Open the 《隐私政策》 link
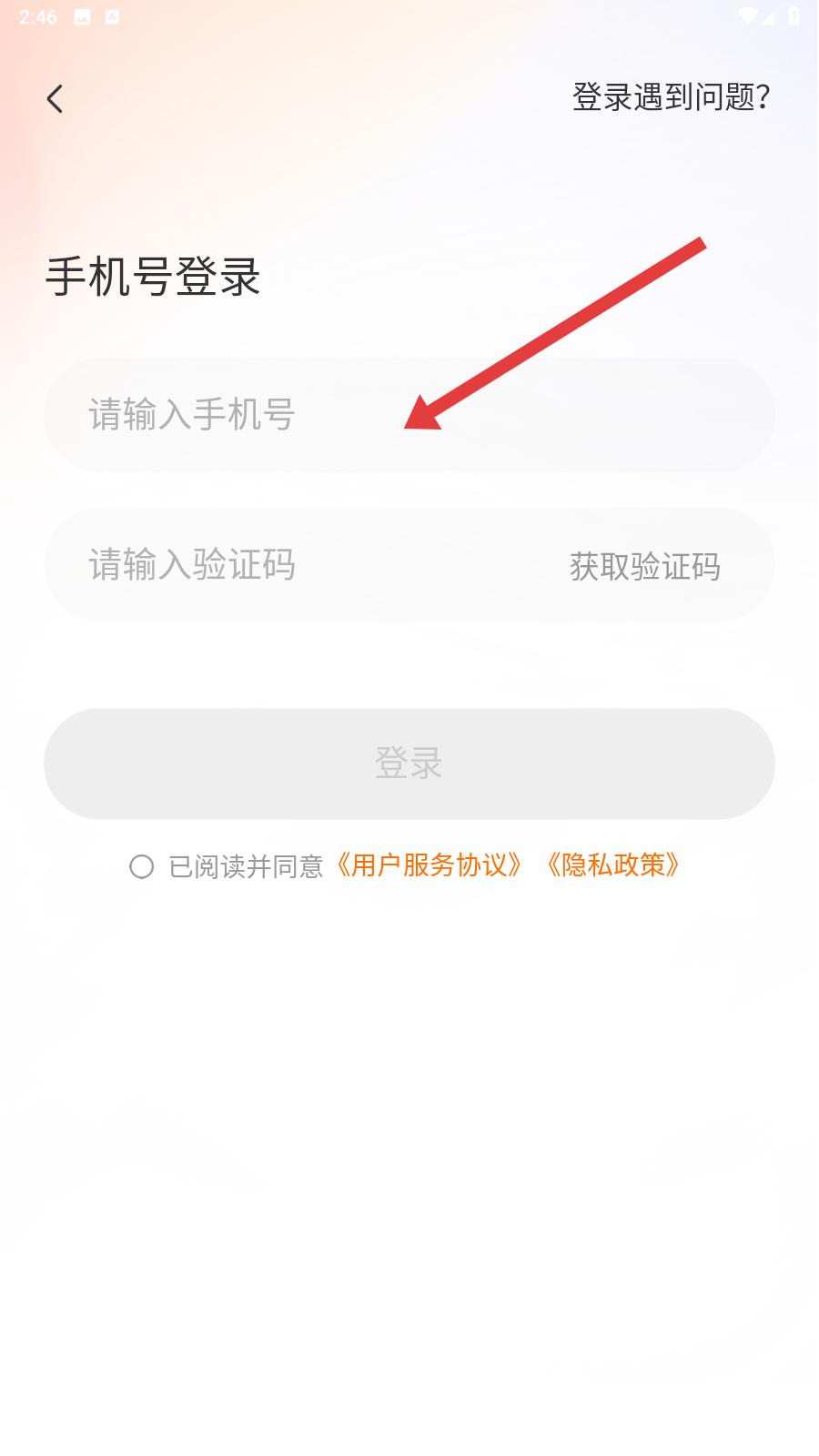The width and height of the screenshot is (819, 1456). click(x=612, y=865)
